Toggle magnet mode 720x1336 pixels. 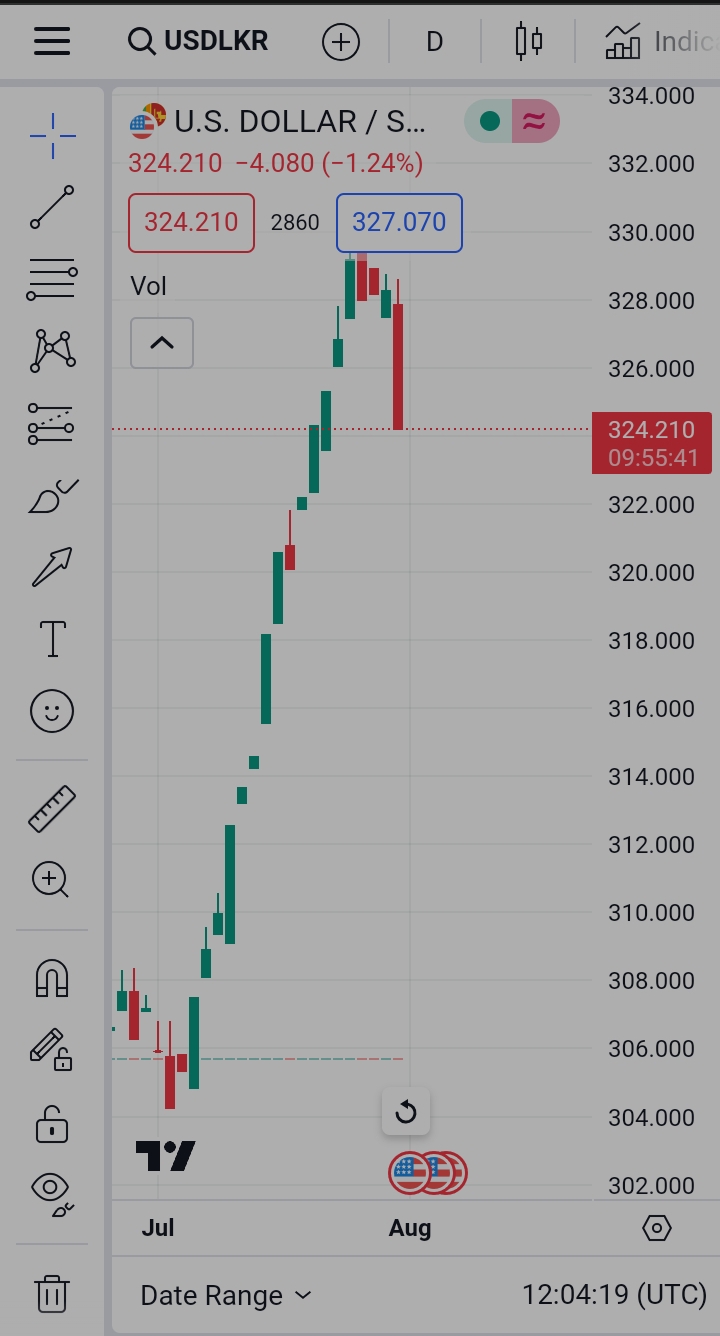[52, 978]
